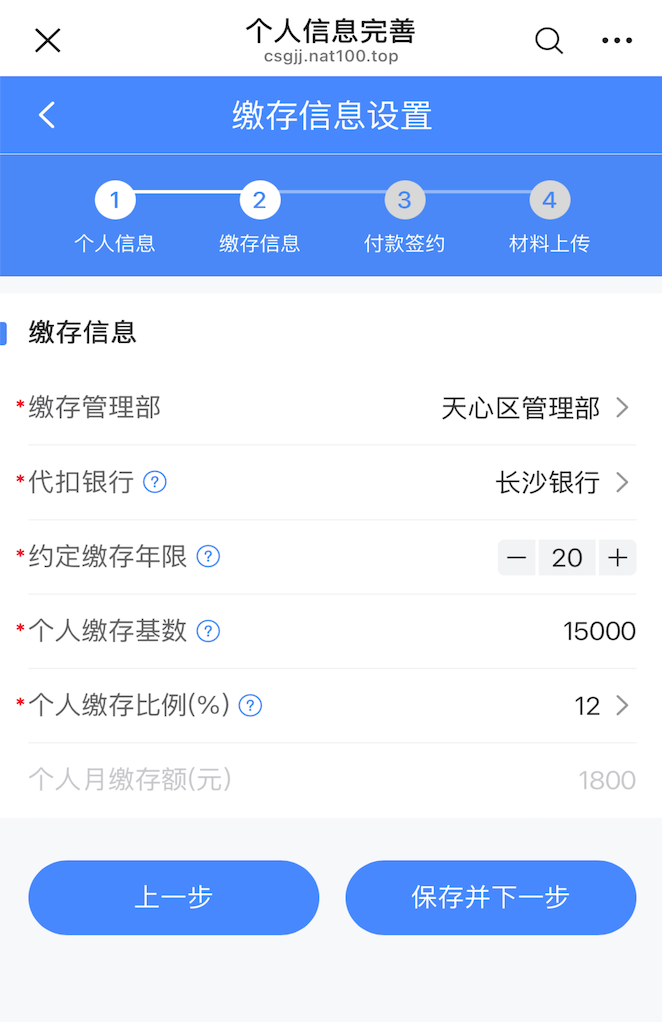Show help for 个人缴存比例(%)
662x1022 pixels.
pos(250,705)
